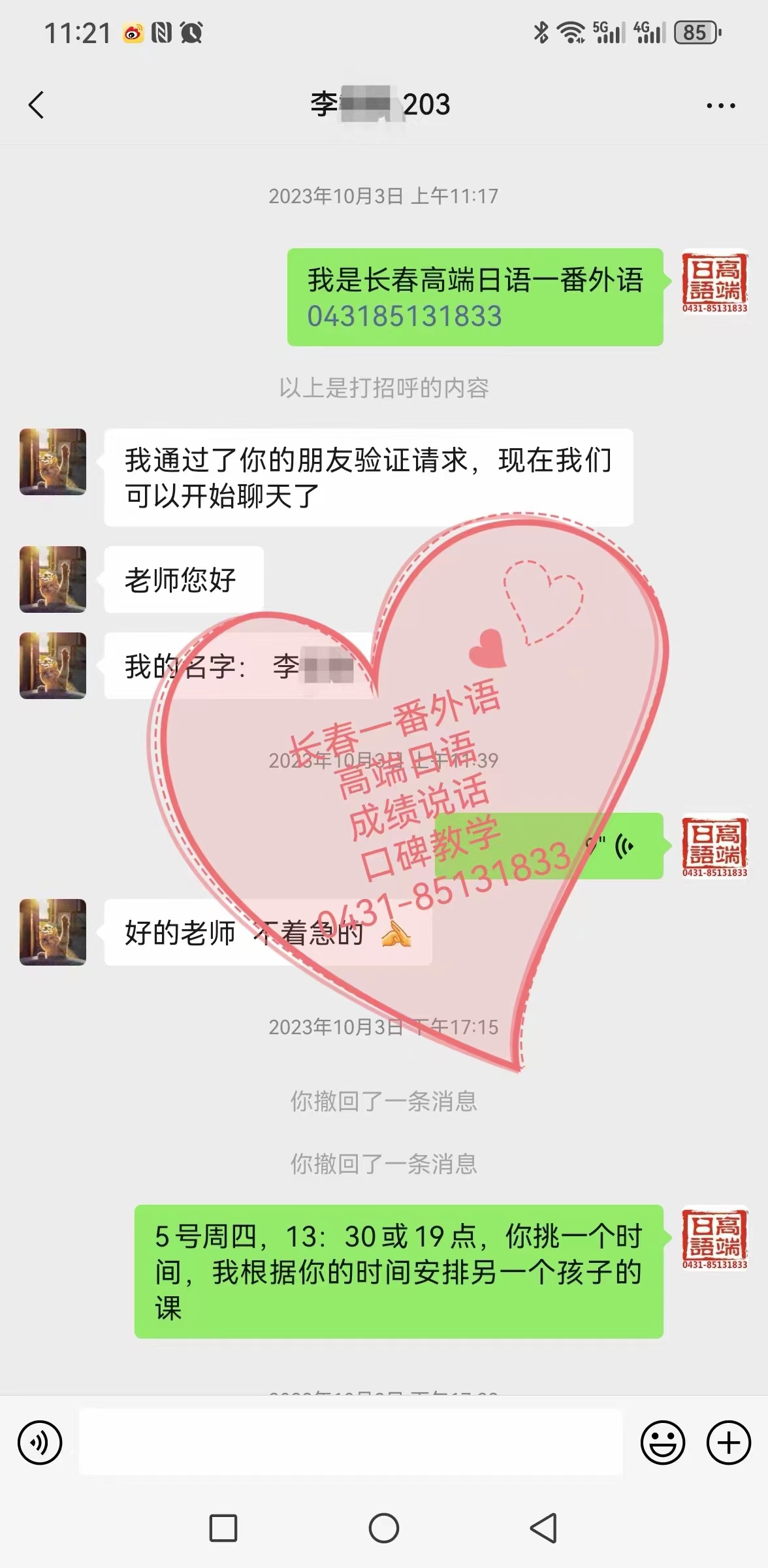Open the chat info overflow menu
768x1568 pixels.
pos(720,105)
